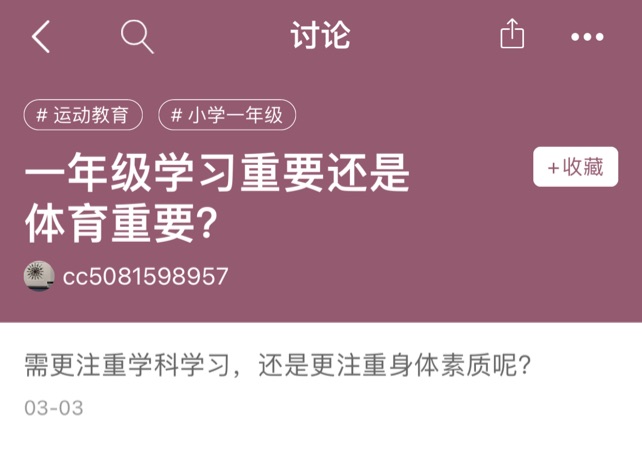Open the three-dot overflow menu
642x459 pixels.
pos(587,37)
